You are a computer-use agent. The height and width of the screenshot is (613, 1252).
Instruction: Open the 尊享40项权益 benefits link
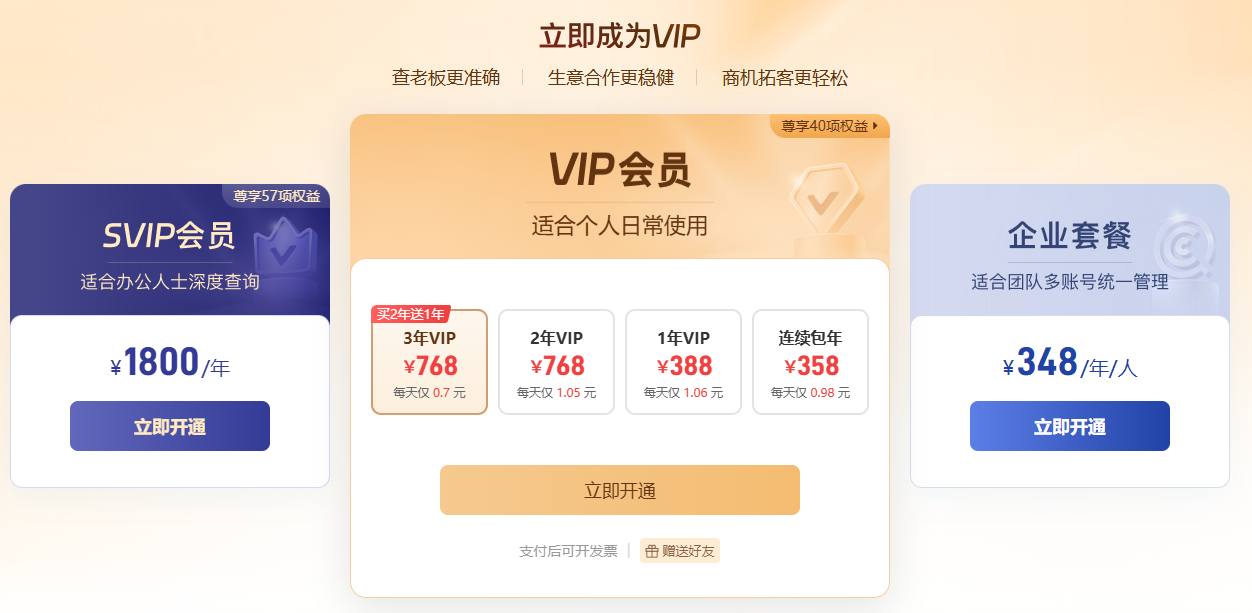(x=830, y=126)
